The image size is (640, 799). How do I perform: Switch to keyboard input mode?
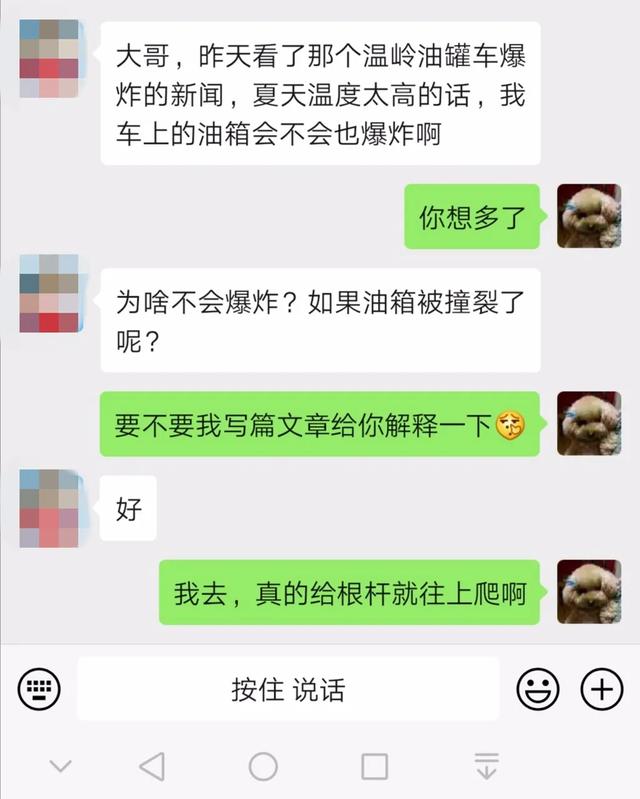click(39, 688)
